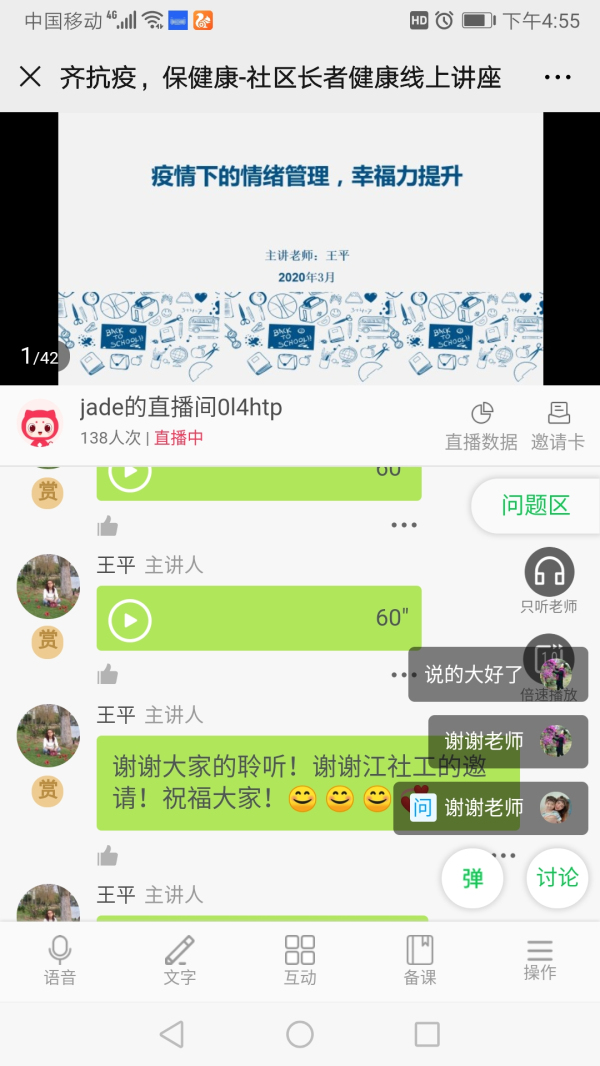
Task: Open the jade的直播间 host avatar
Action: [x=41, y=424]
